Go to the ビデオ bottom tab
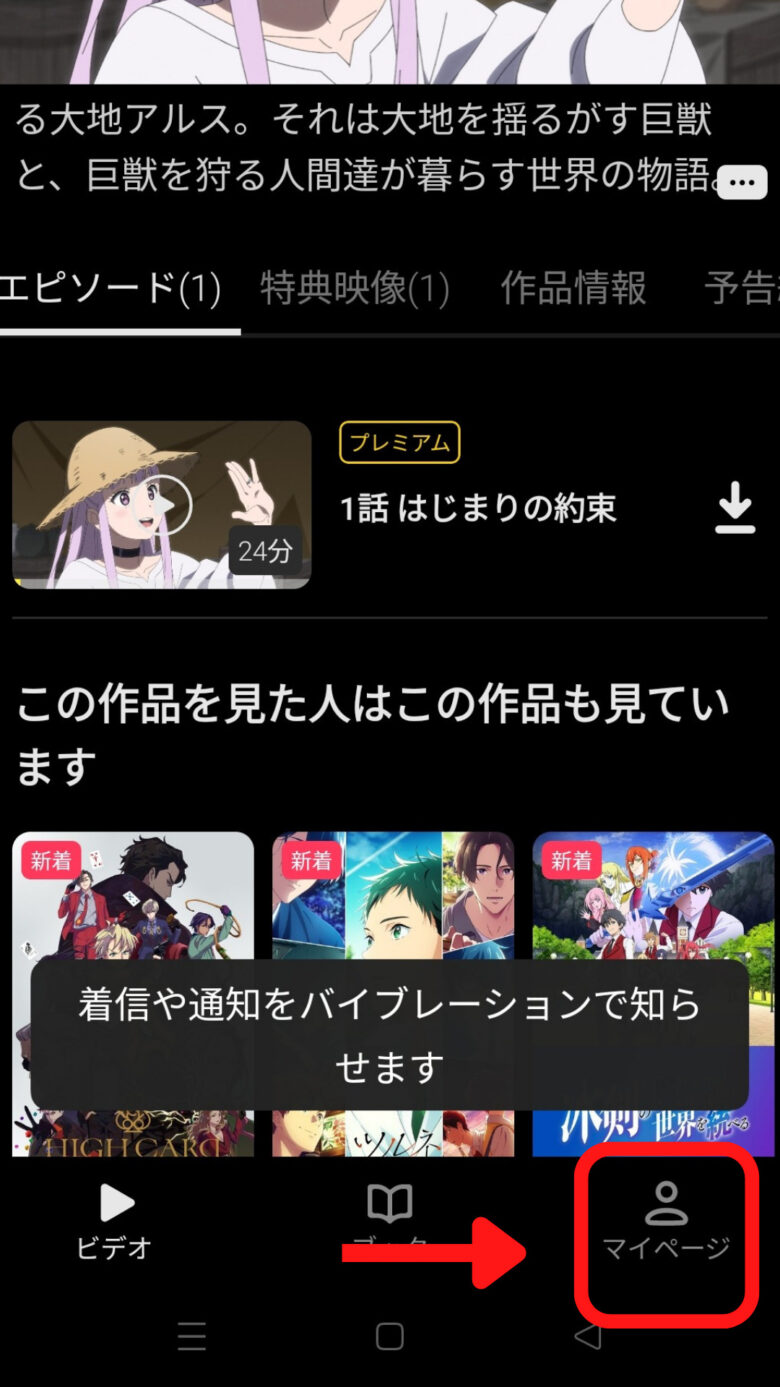780x1387 pixels. pyautogui.click(x=115, y=1221)
